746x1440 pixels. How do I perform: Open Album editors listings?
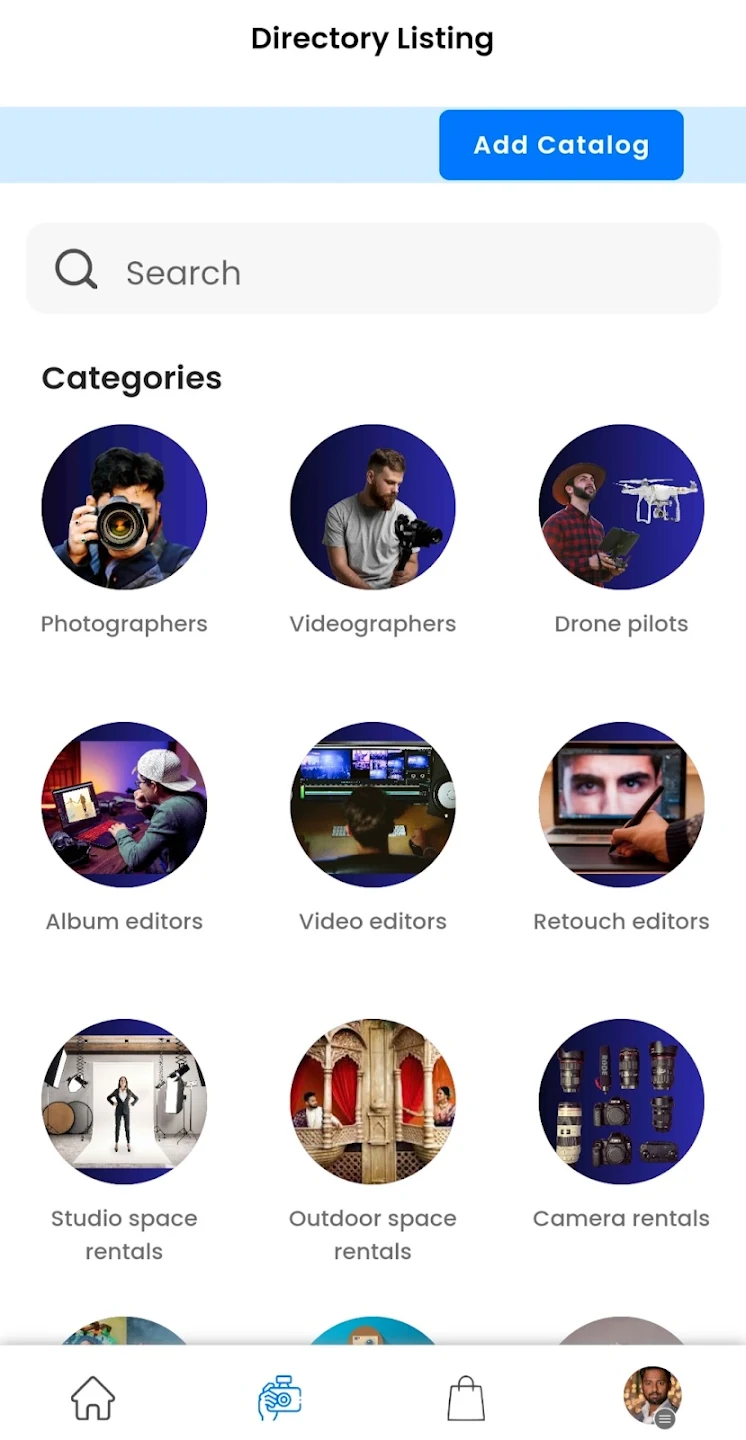[124, 805]
